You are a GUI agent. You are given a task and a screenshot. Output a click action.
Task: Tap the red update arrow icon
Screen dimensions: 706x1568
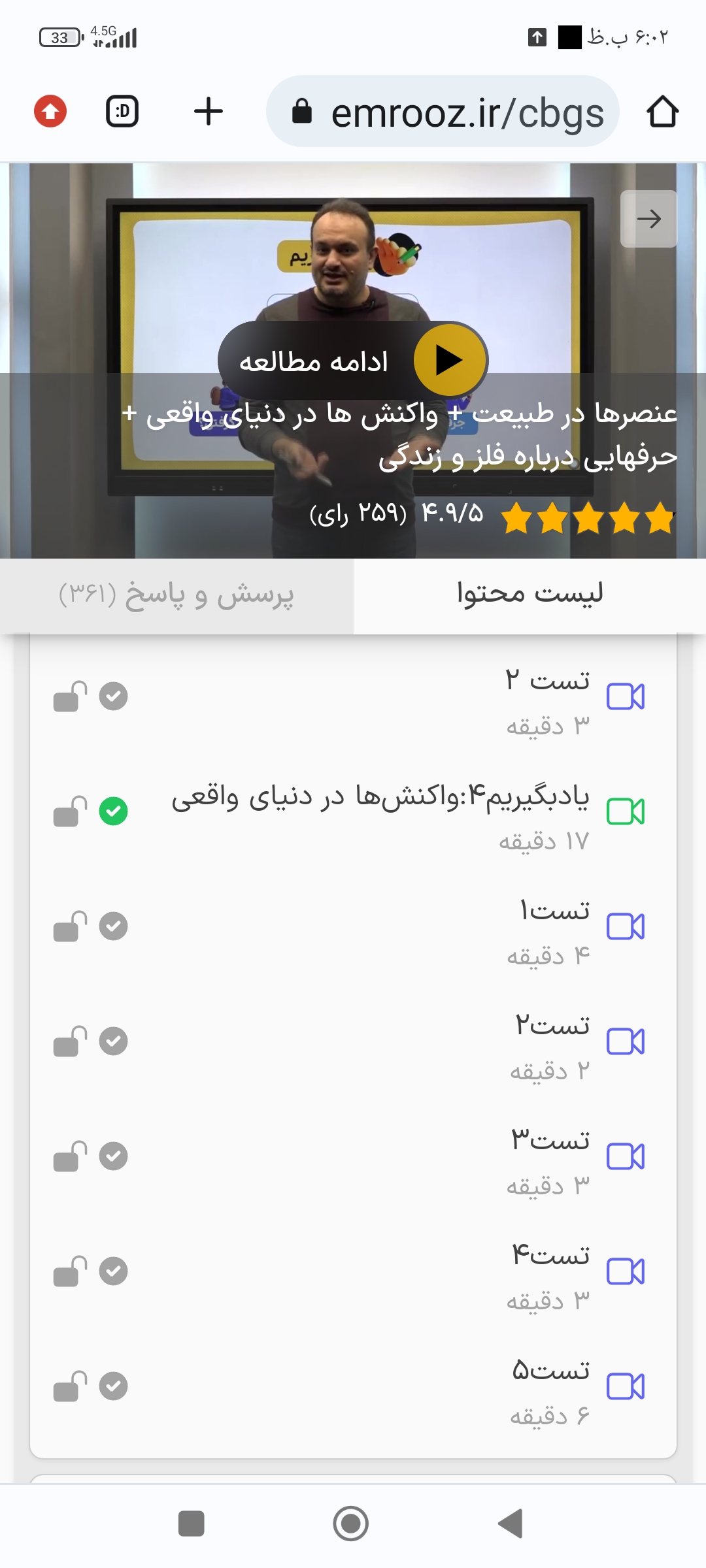click(50, 112)
